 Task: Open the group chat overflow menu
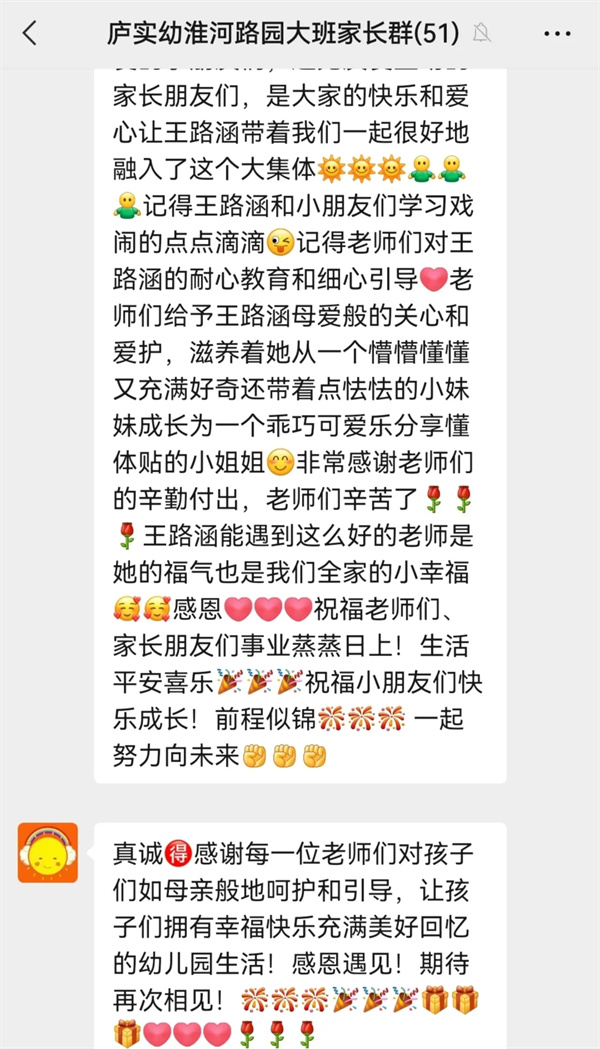557,33
